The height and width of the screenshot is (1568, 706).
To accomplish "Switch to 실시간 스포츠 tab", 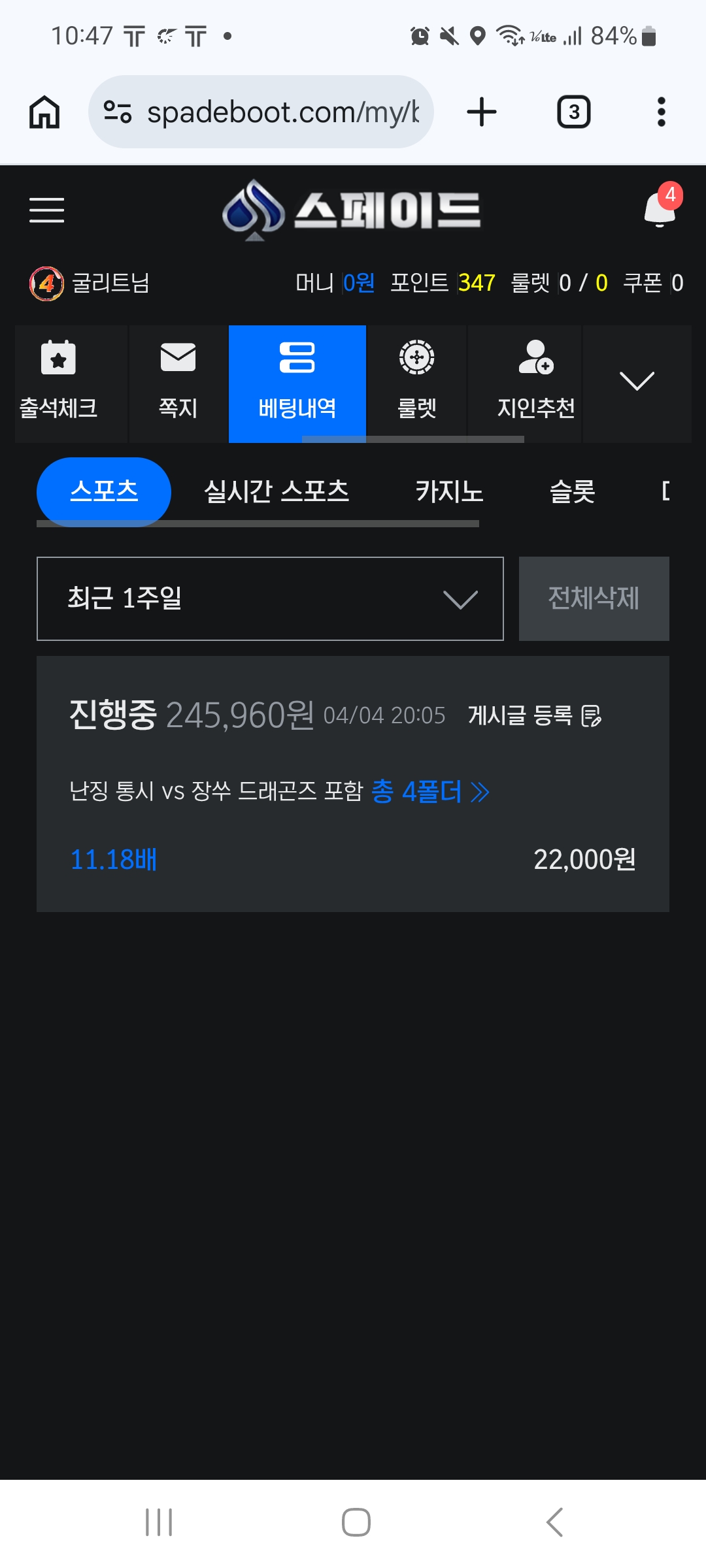I will tap(277, 491).
